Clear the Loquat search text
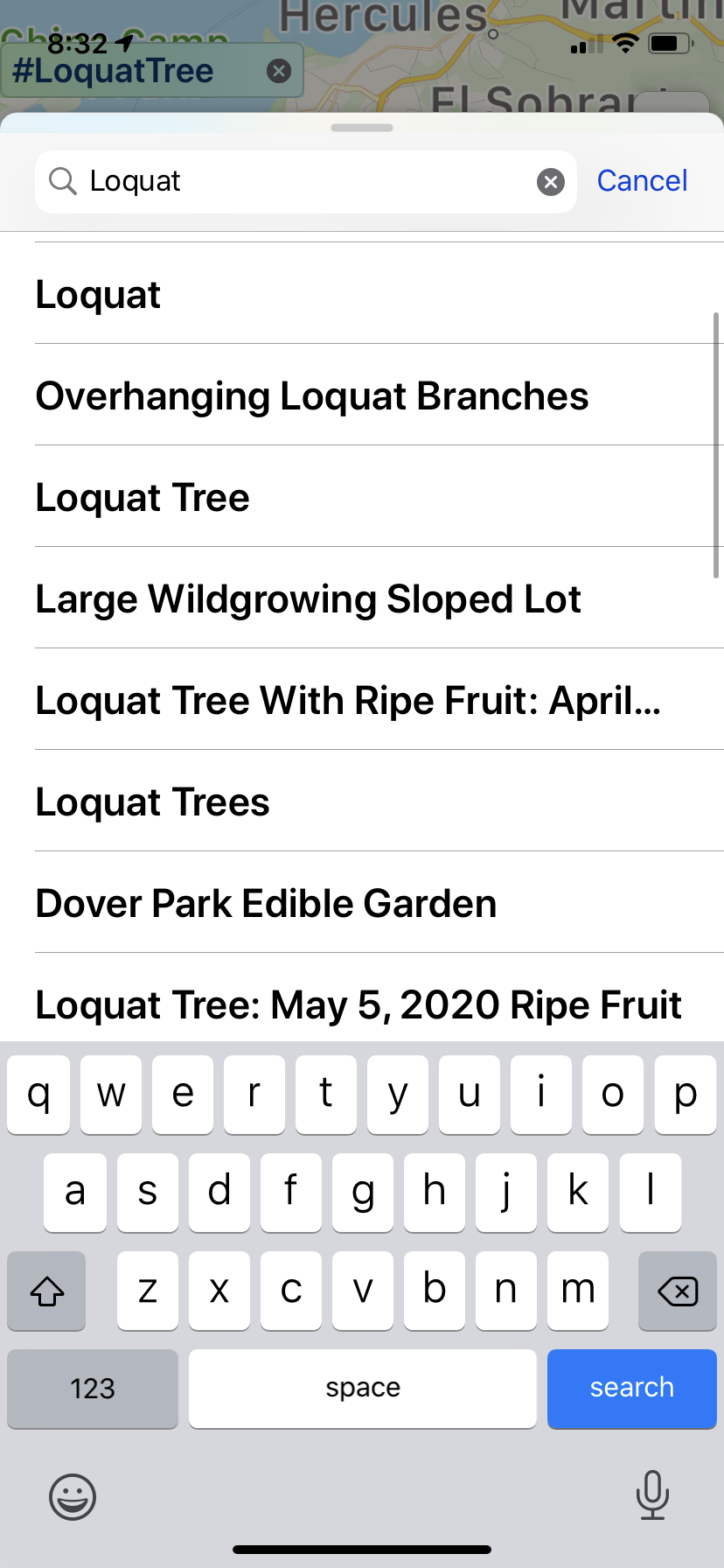 tap(550, 182)
